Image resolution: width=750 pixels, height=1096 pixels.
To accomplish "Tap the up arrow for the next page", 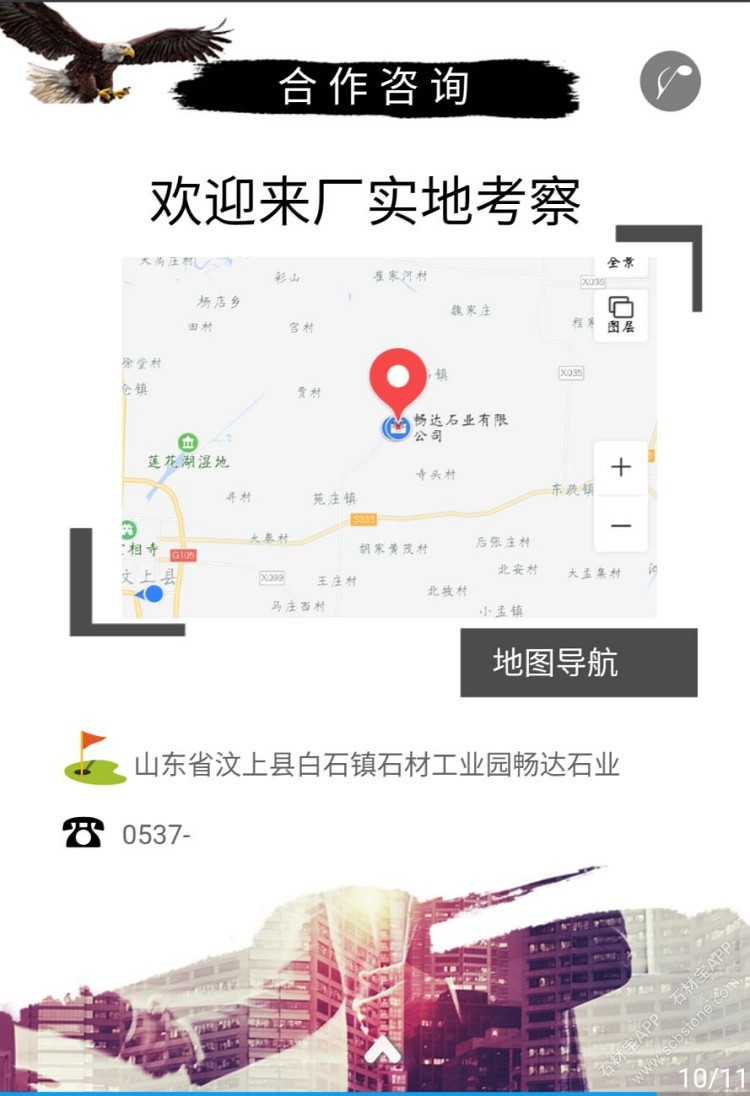I will tap(382, 1052).
